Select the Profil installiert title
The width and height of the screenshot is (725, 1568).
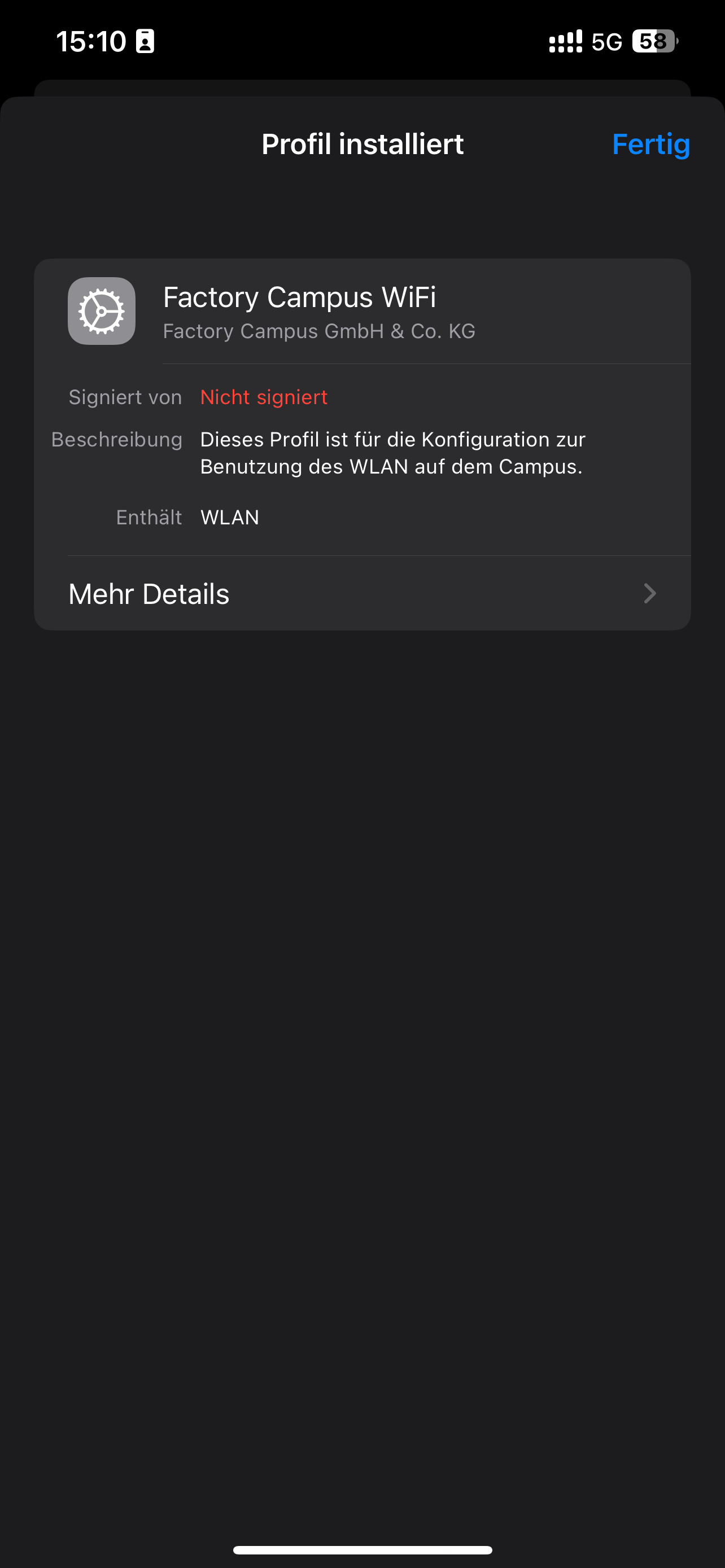362,144
